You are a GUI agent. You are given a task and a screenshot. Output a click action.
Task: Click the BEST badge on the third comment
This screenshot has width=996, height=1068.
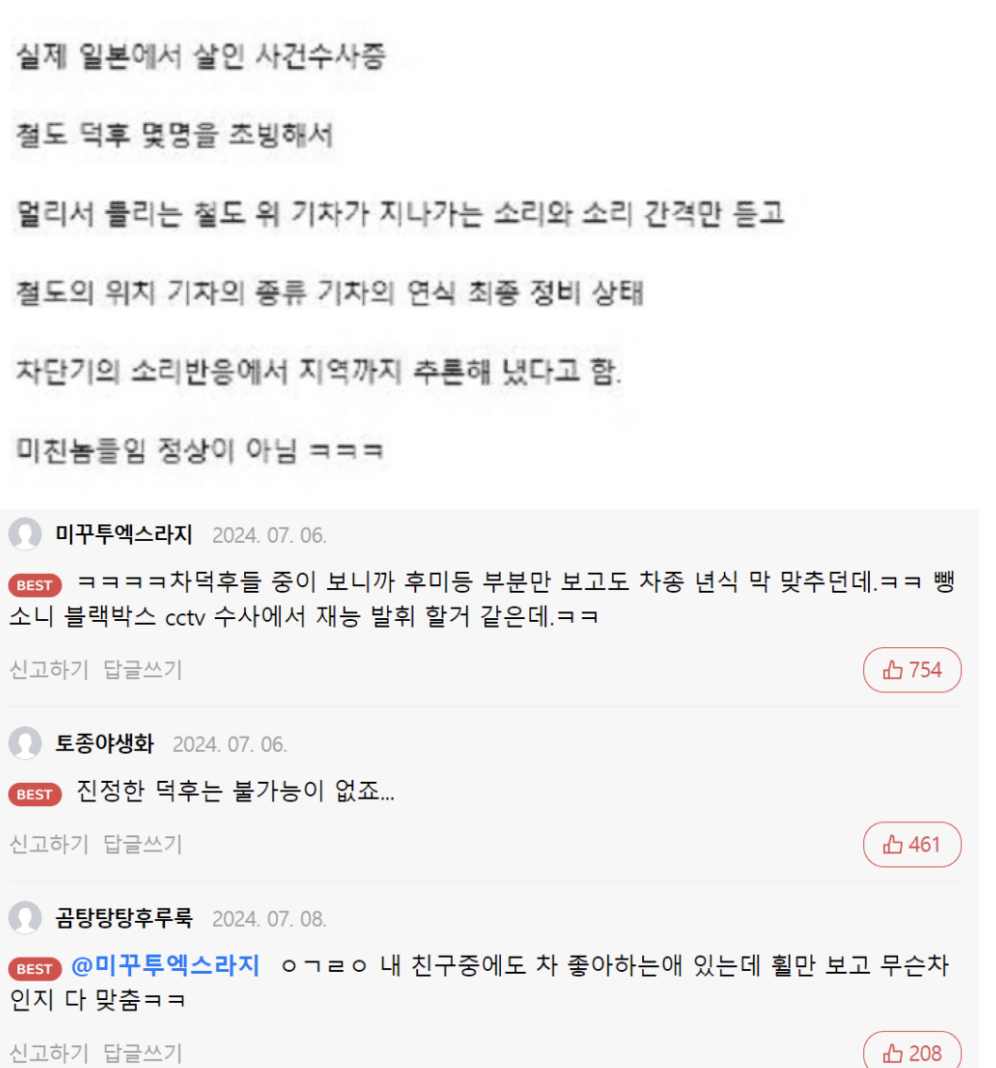pyautogui.click(x=34, y=967)
